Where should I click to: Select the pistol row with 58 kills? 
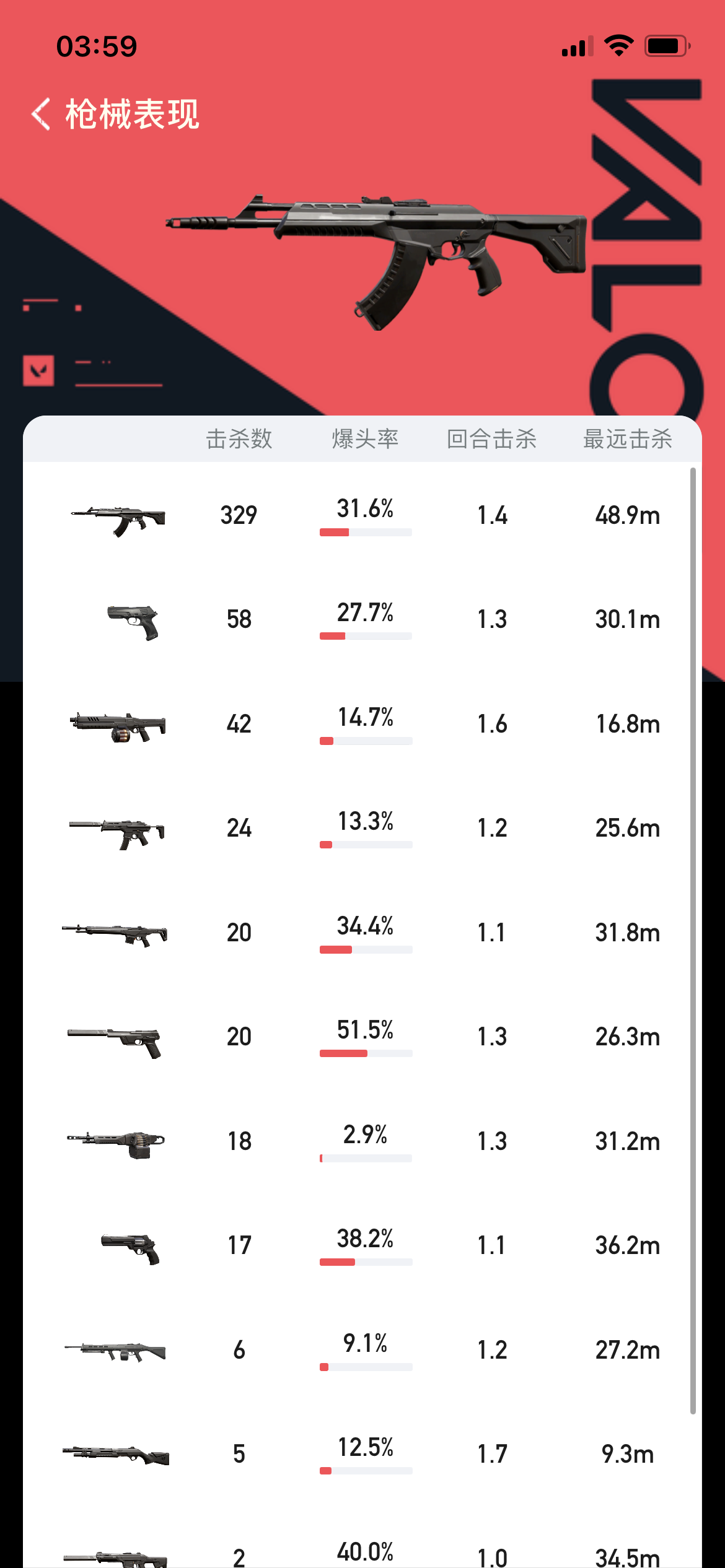click(x=362, y=619)
